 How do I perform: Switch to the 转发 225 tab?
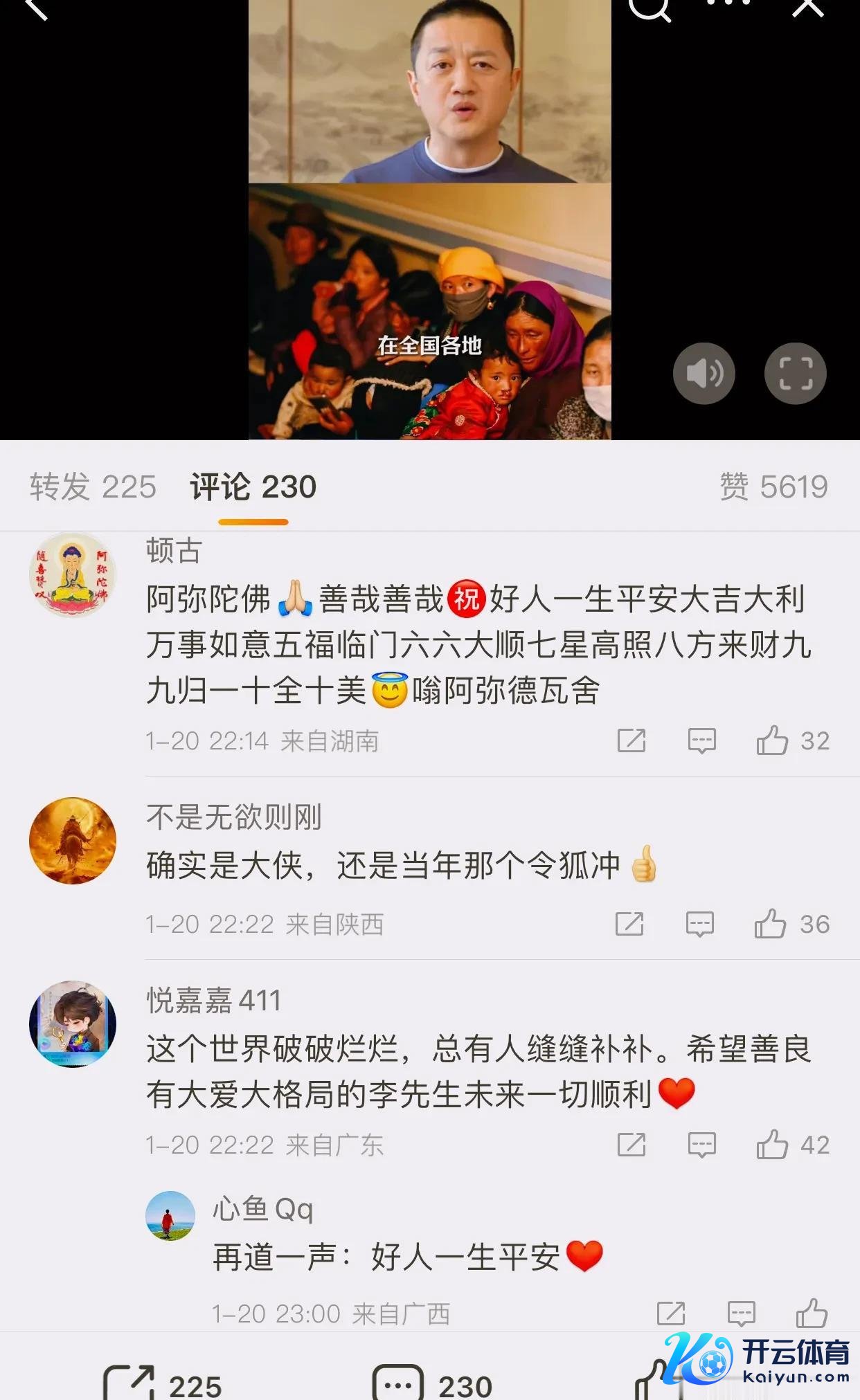(x=93, y=487)
